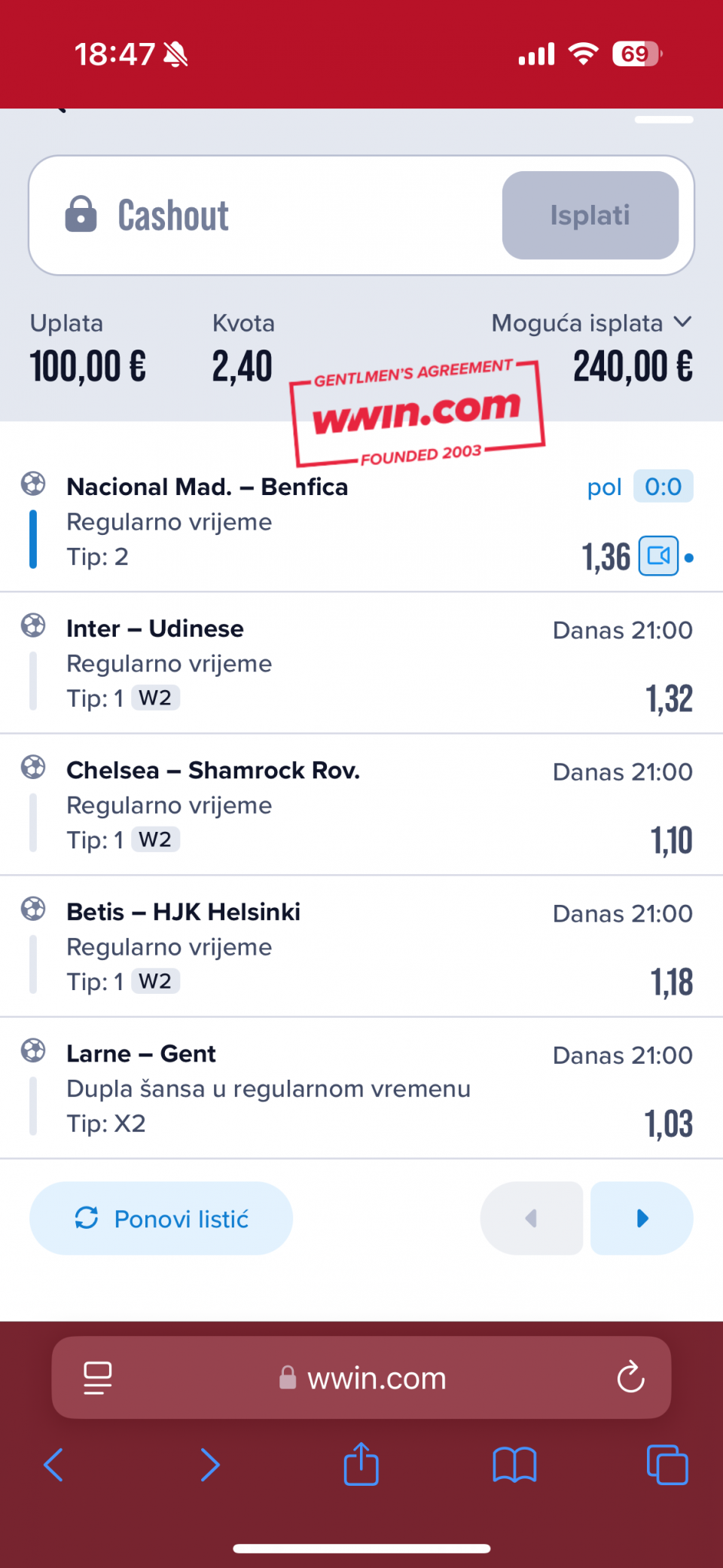
Task: Tap Ponovi listić to repeat the ticket
Action: [x=161, y=1218]
